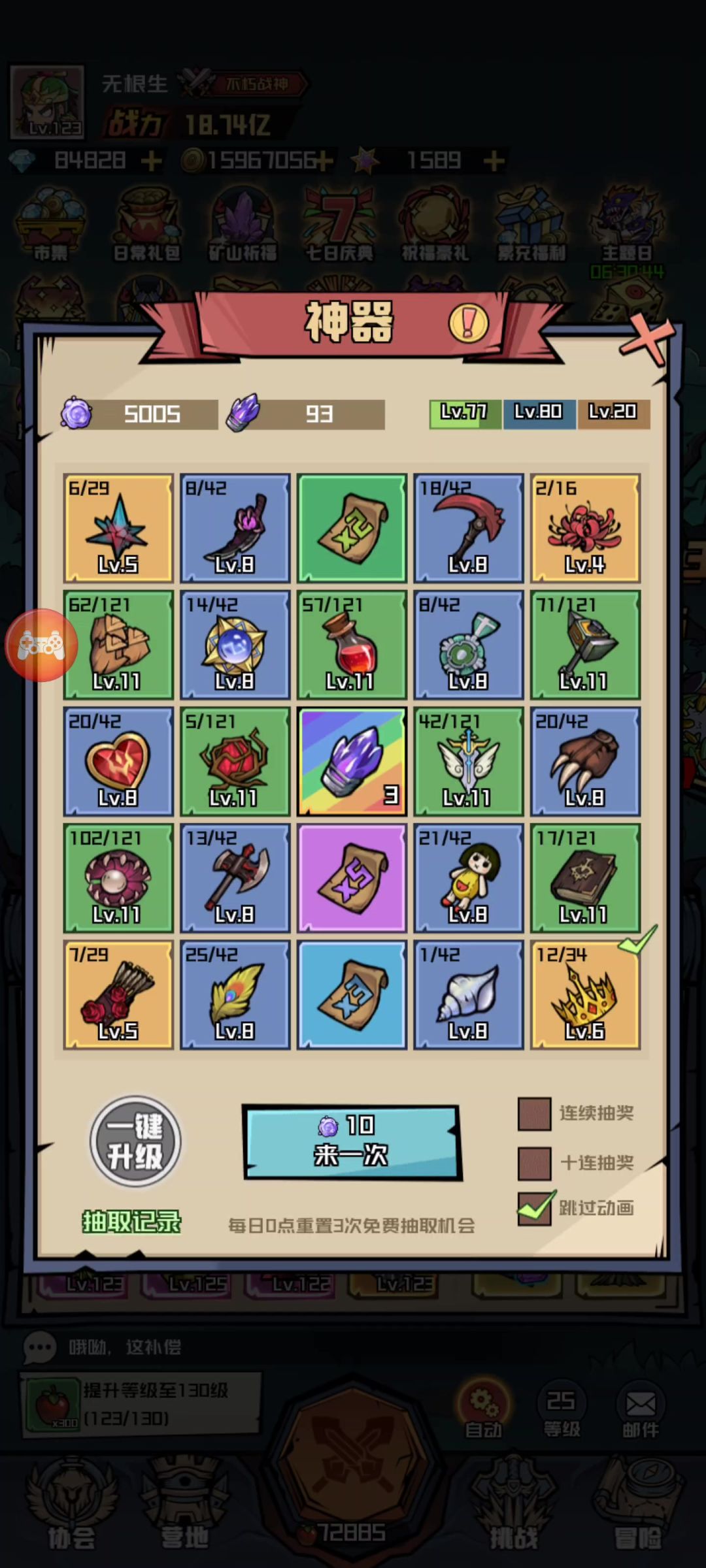Open the red potion bottle artifact 57/121
The image size is (706, 1568).
[x=352, y=645]
